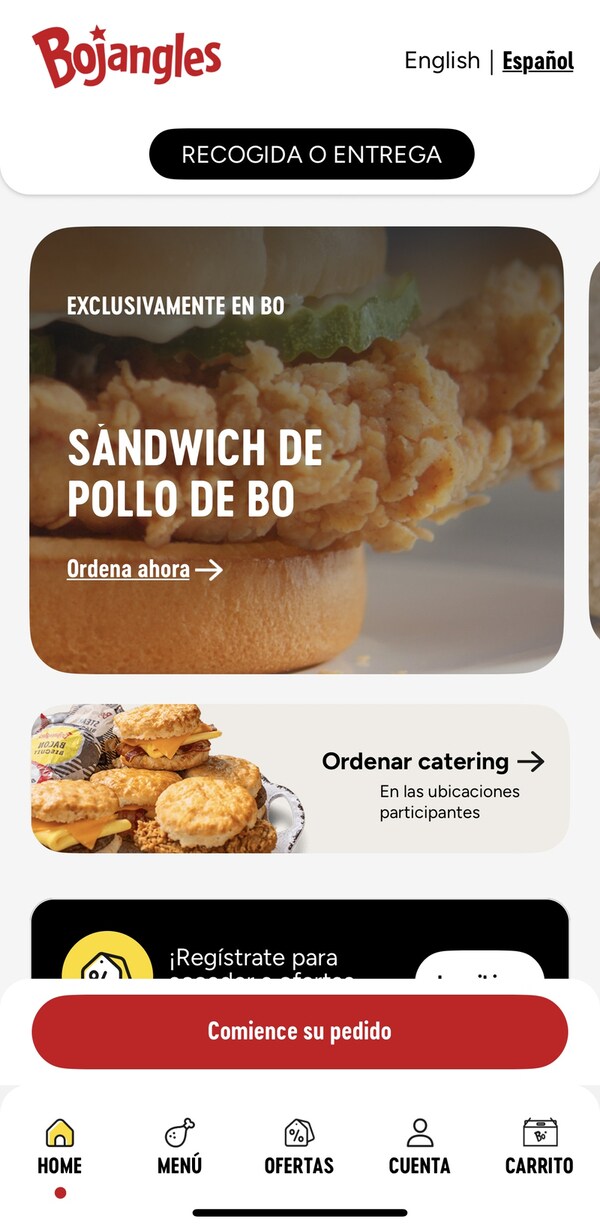This screenshot has height=1228, width=600.
Task: Select the Español language option
Action: 538,61
